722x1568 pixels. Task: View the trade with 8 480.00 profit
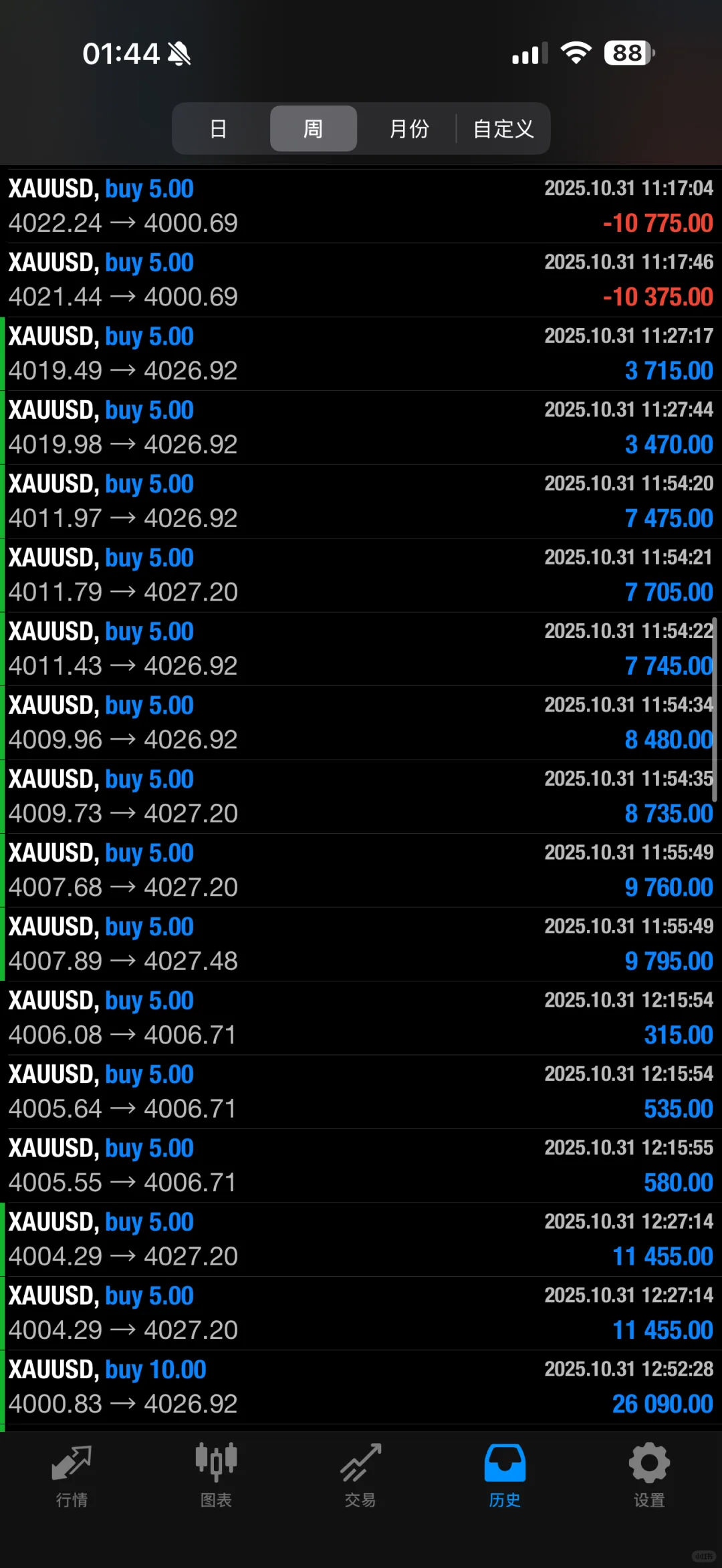361,722
